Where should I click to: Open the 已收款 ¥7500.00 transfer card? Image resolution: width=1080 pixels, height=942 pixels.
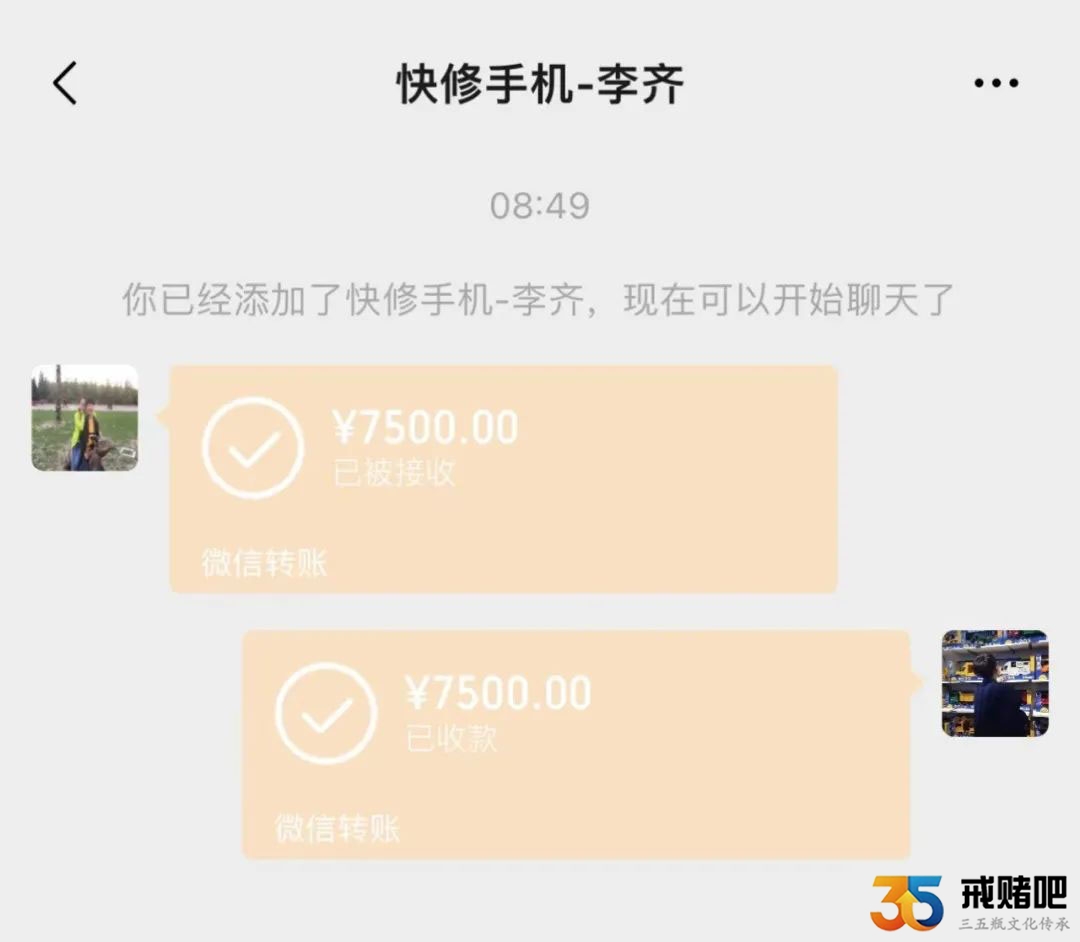[x=576, y=743]
